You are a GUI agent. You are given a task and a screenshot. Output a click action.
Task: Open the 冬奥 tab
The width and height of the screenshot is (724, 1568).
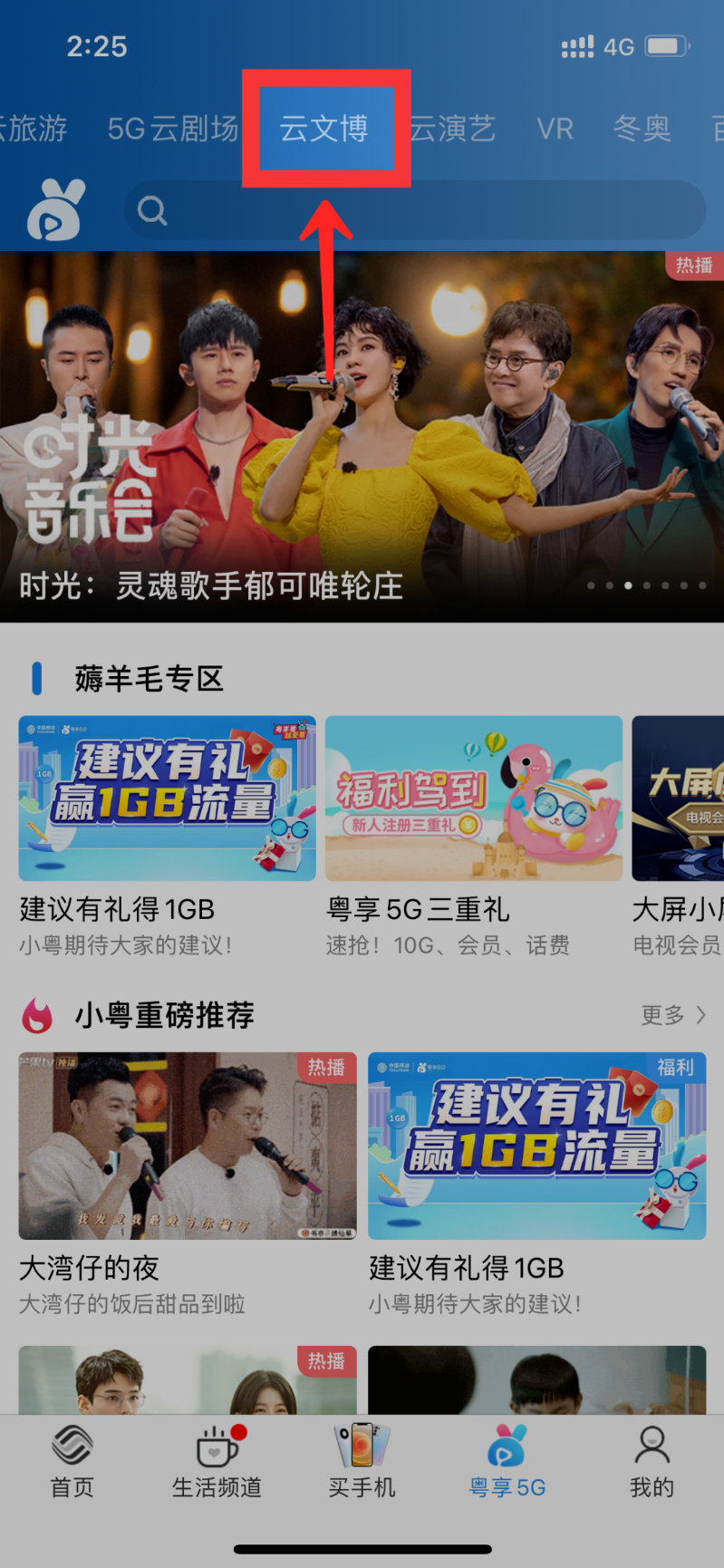click(642, 129)
